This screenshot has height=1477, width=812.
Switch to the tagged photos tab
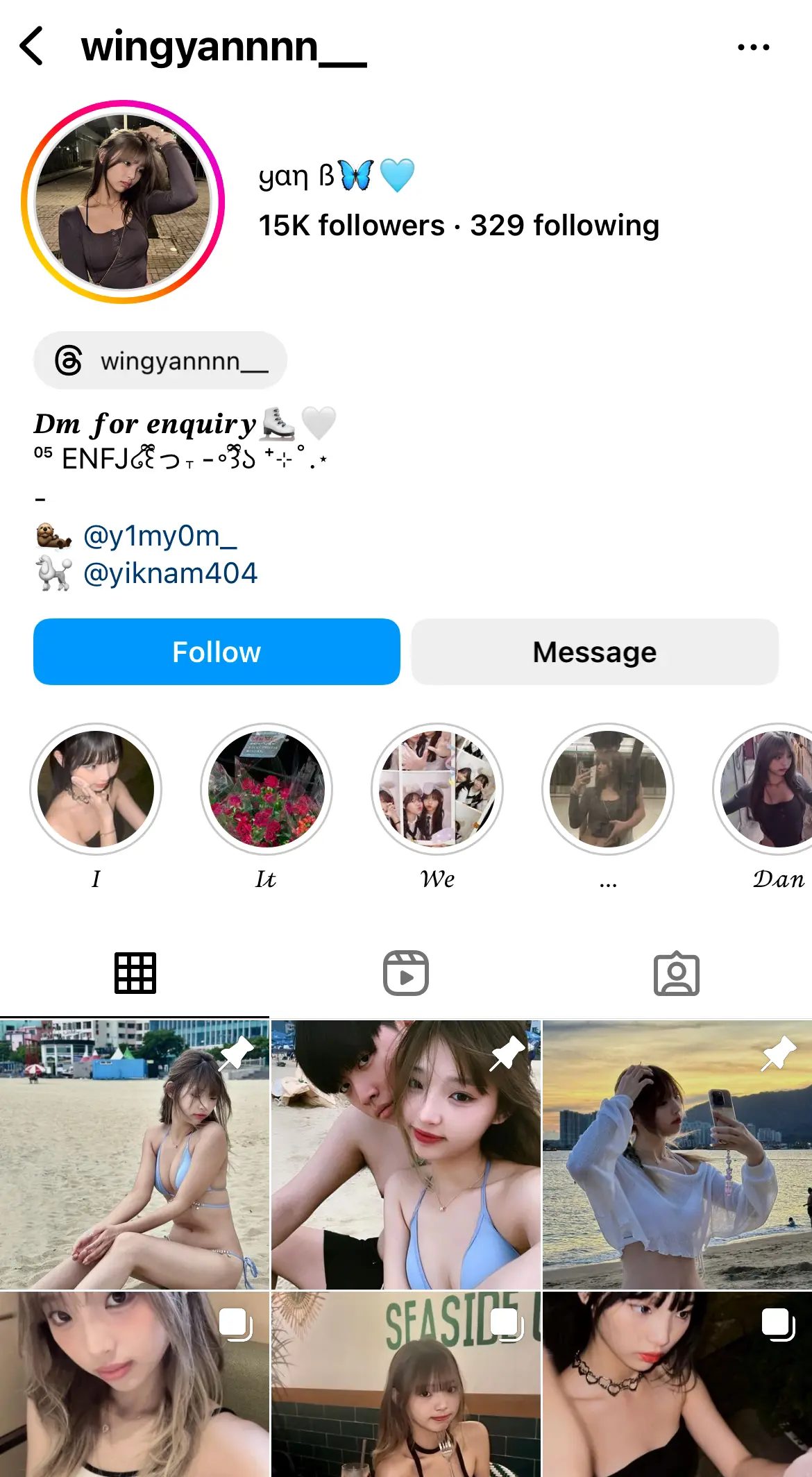[677, 973]
